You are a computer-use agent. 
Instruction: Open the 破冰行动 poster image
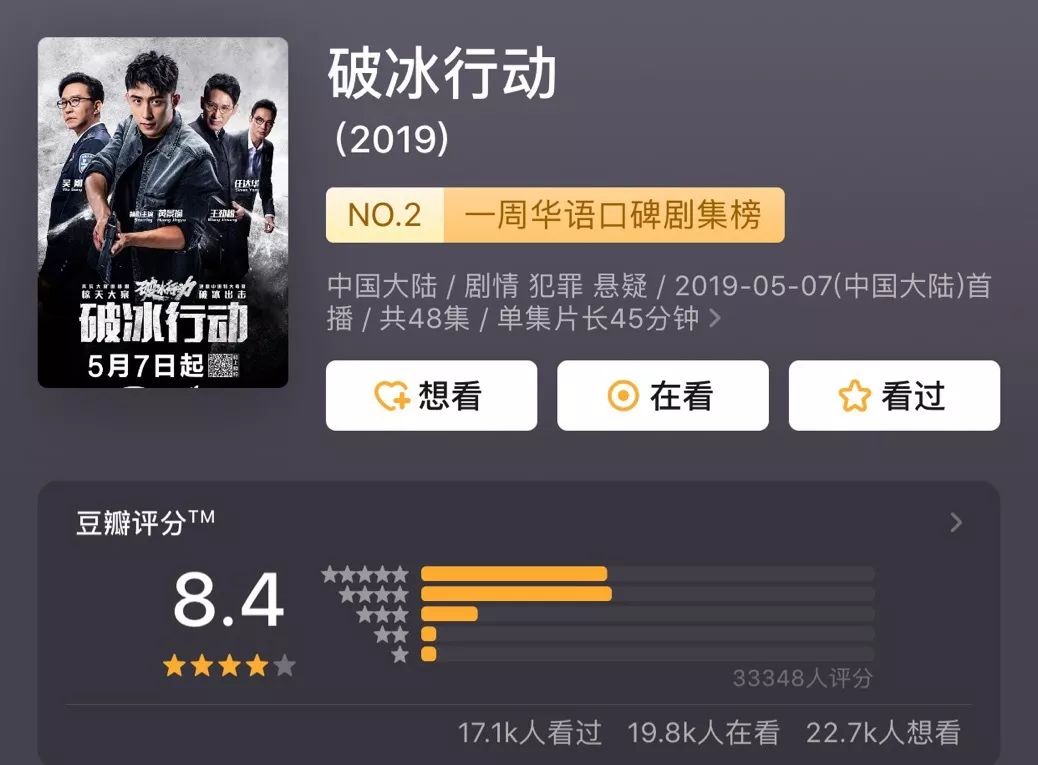pyautogui.click(x=163, y=212)
